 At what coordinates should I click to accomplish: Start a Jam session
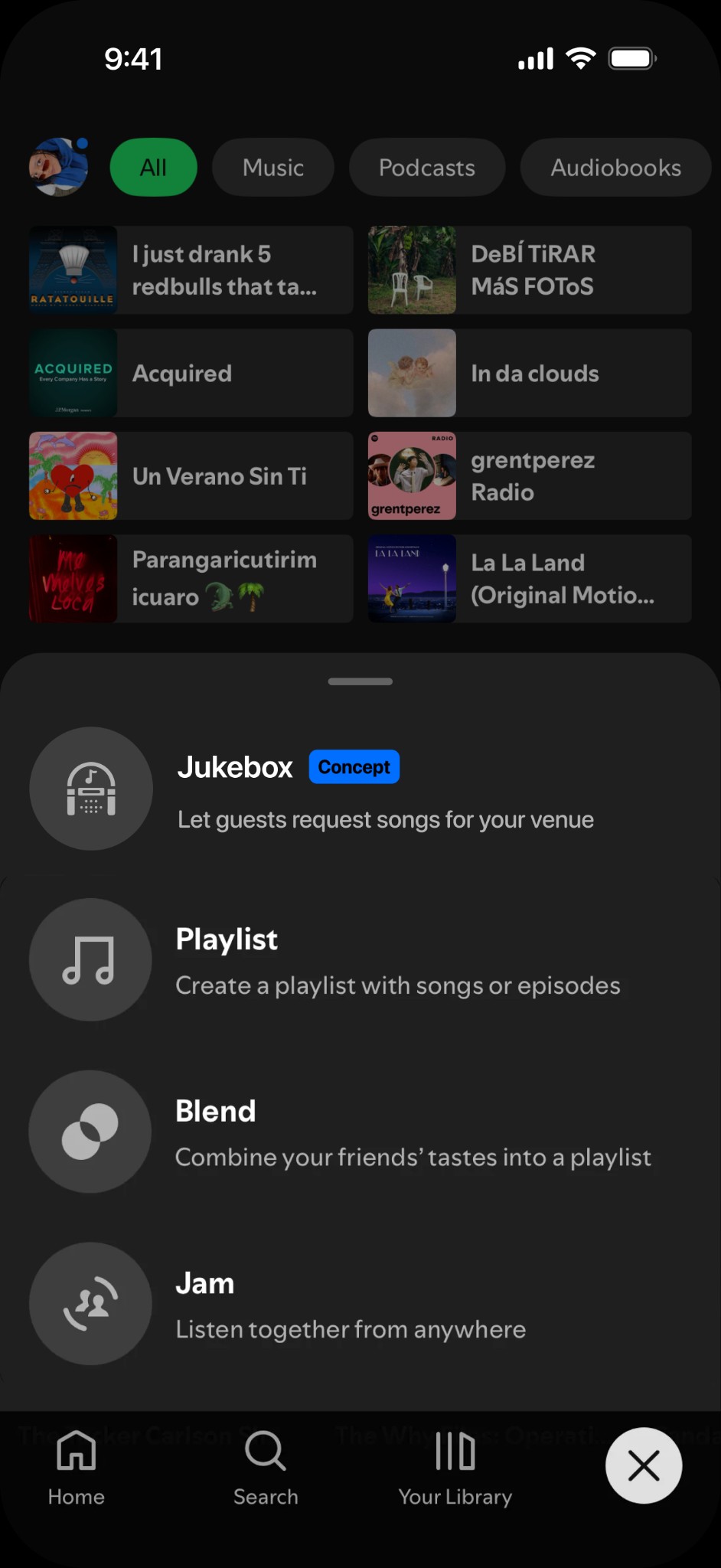click(x=360, y=1303)
